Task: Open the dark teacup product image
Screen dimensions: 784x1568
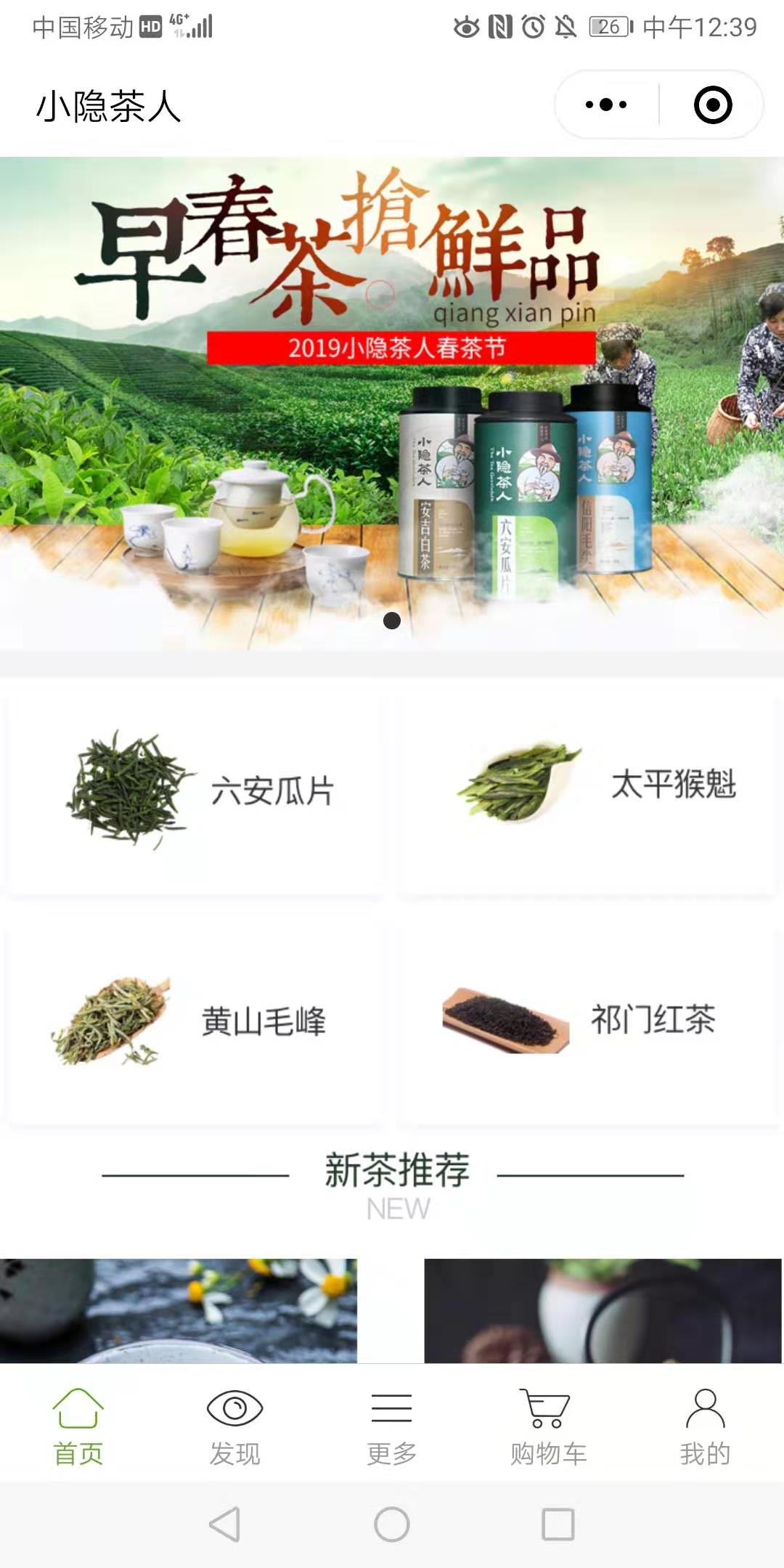Action: click(x=603, y=1310)
